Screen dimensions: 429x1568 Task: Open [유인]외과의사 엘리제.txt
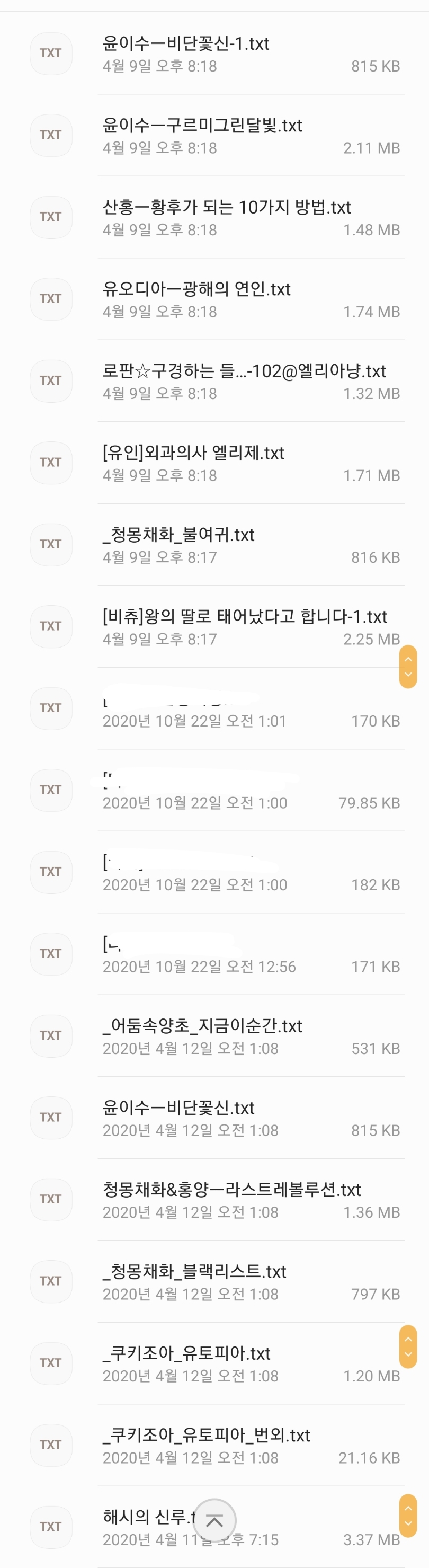click(193, 454)
